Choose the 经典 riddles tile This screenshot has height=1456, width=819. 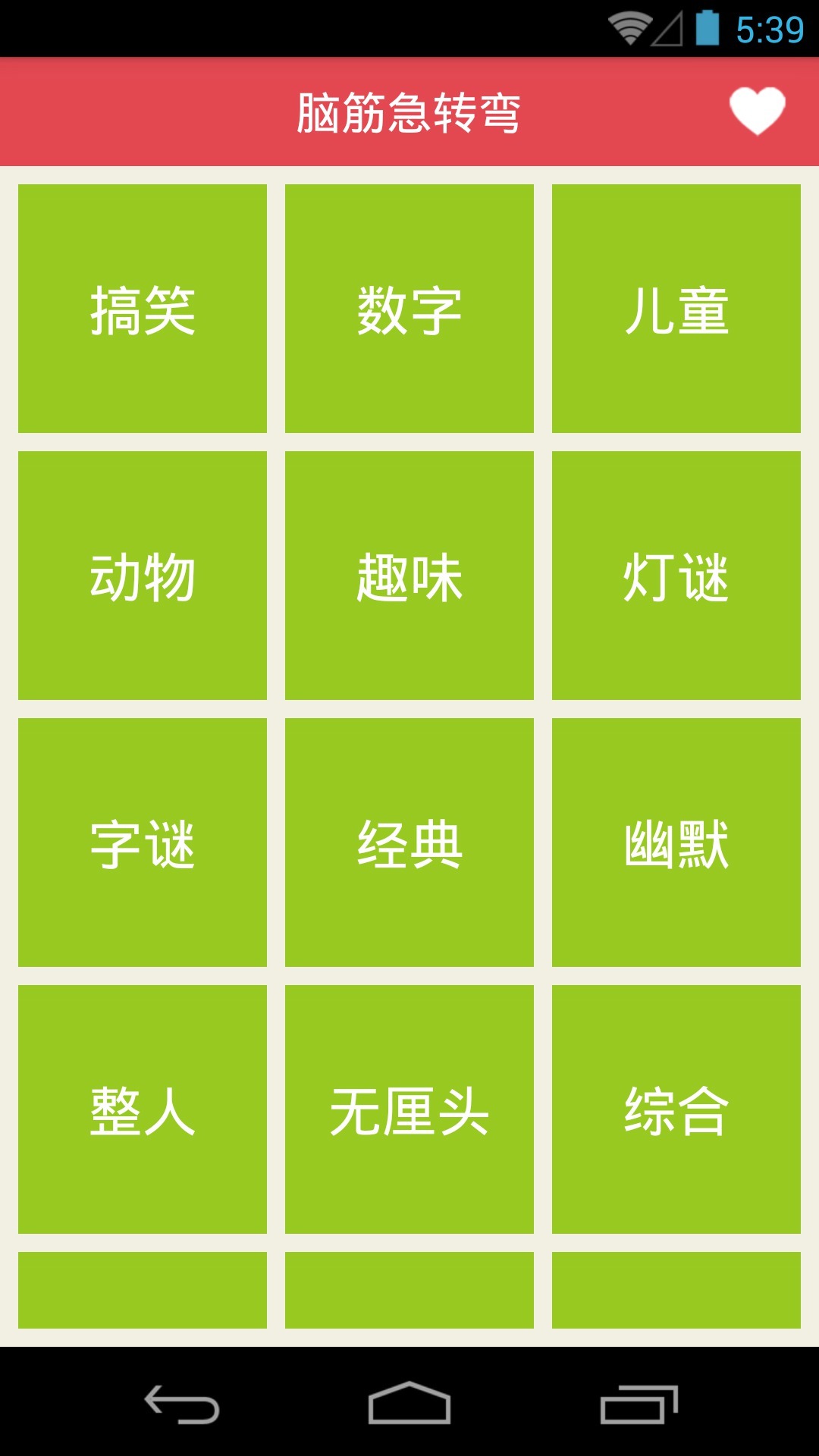(409, 843)
